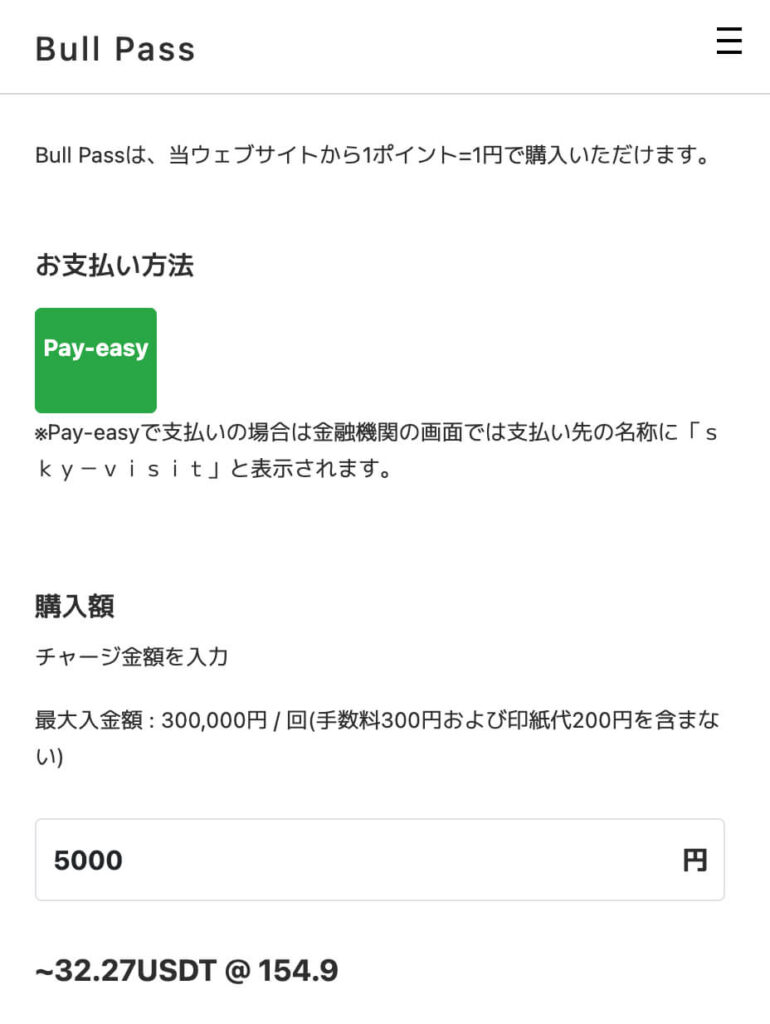This screenshot has width=770, height=1024.
Task: Tap the Bull Pass header text
Action: pos(115,48)
